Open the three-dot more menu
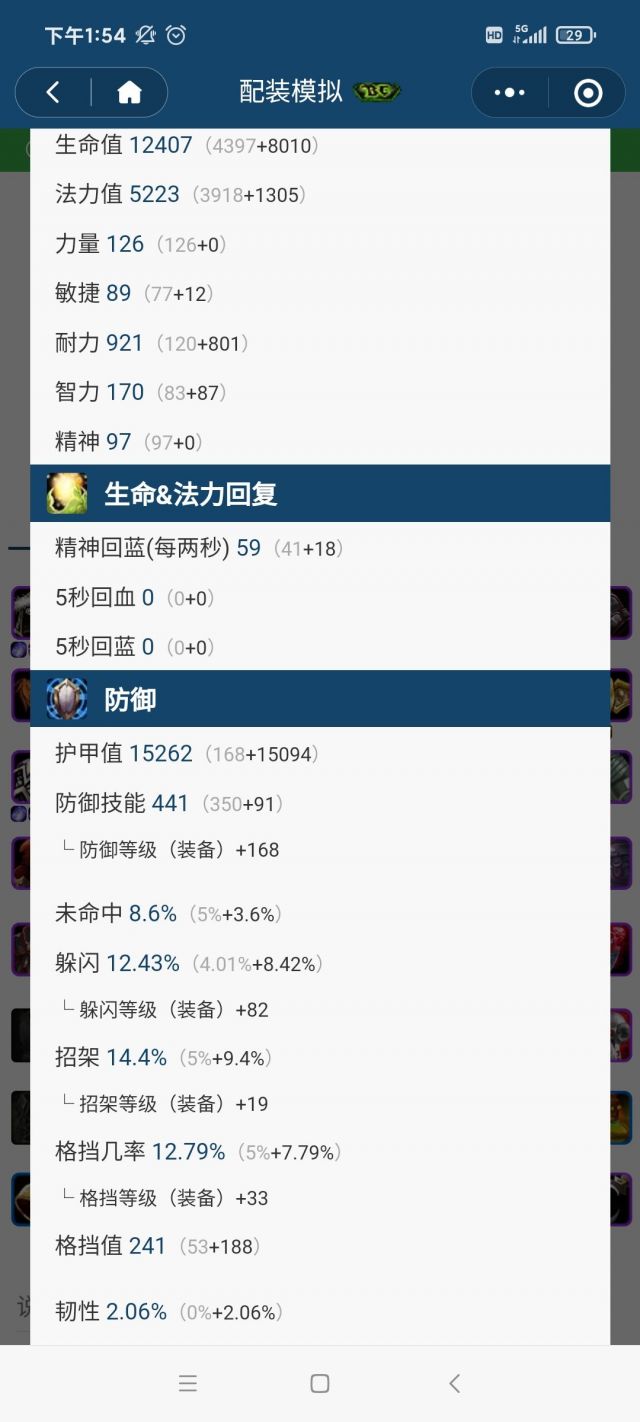640x1422 pixels. click(x=509, y=93)
